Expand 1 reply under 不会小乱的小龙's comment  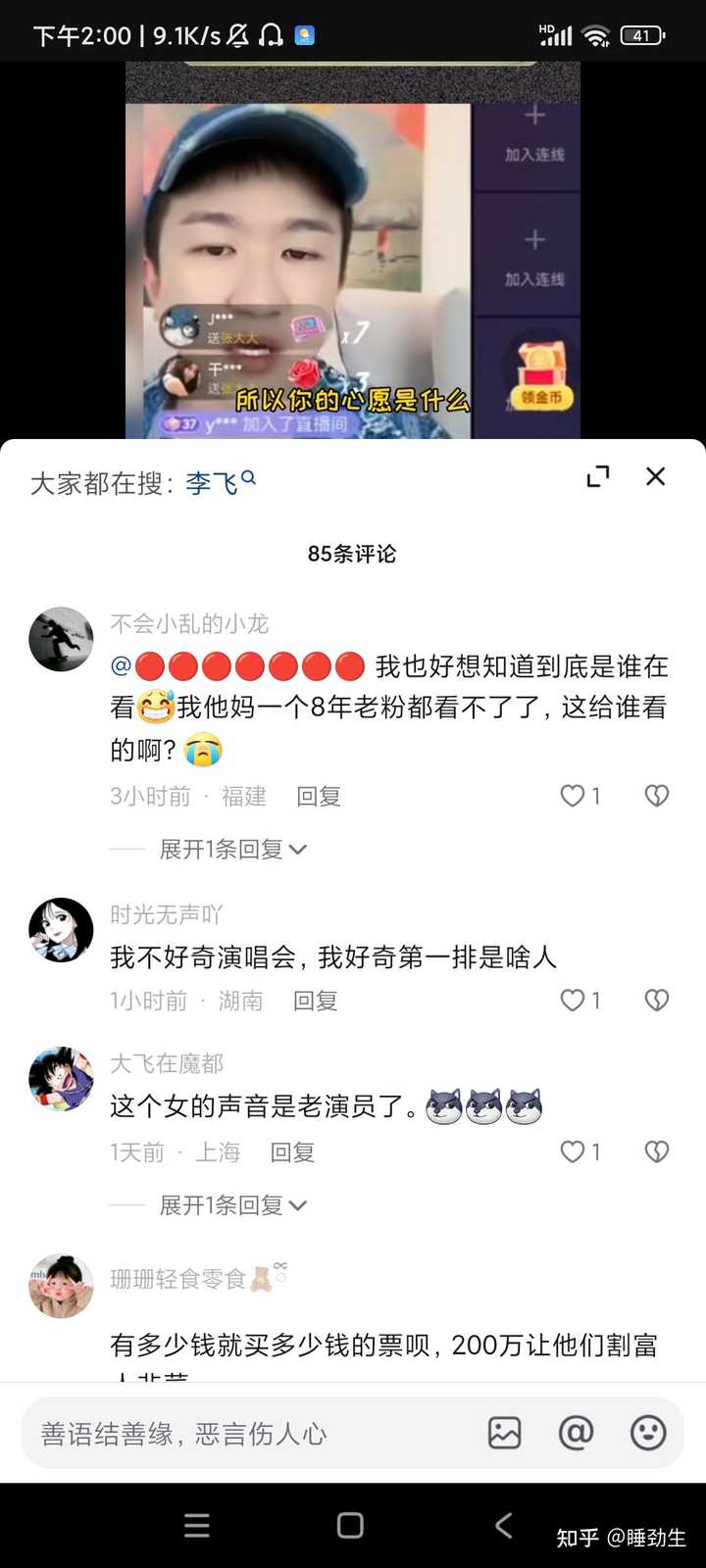(x=233, y=849)
